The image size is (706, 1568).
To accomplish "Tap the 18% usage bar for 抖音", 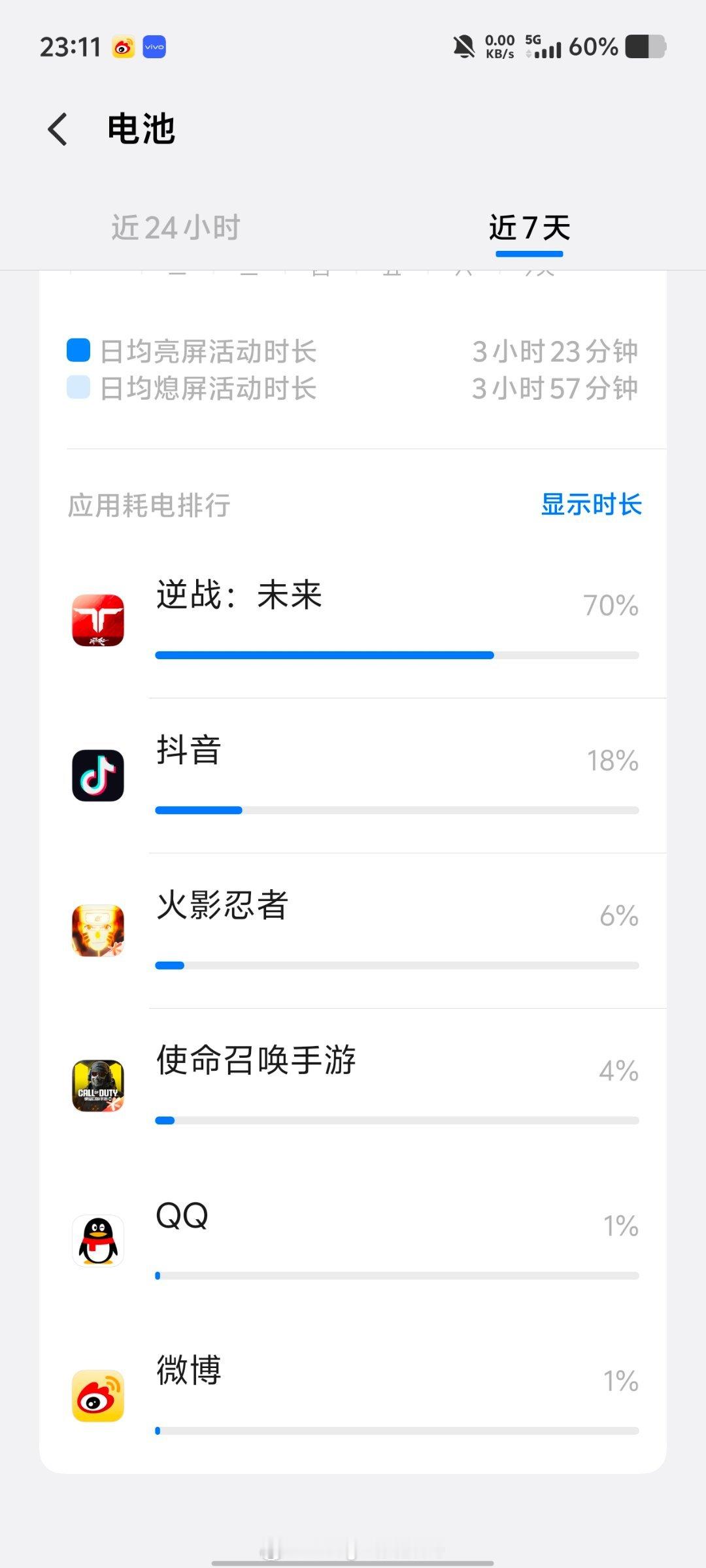I will click(x=395, y=809).
